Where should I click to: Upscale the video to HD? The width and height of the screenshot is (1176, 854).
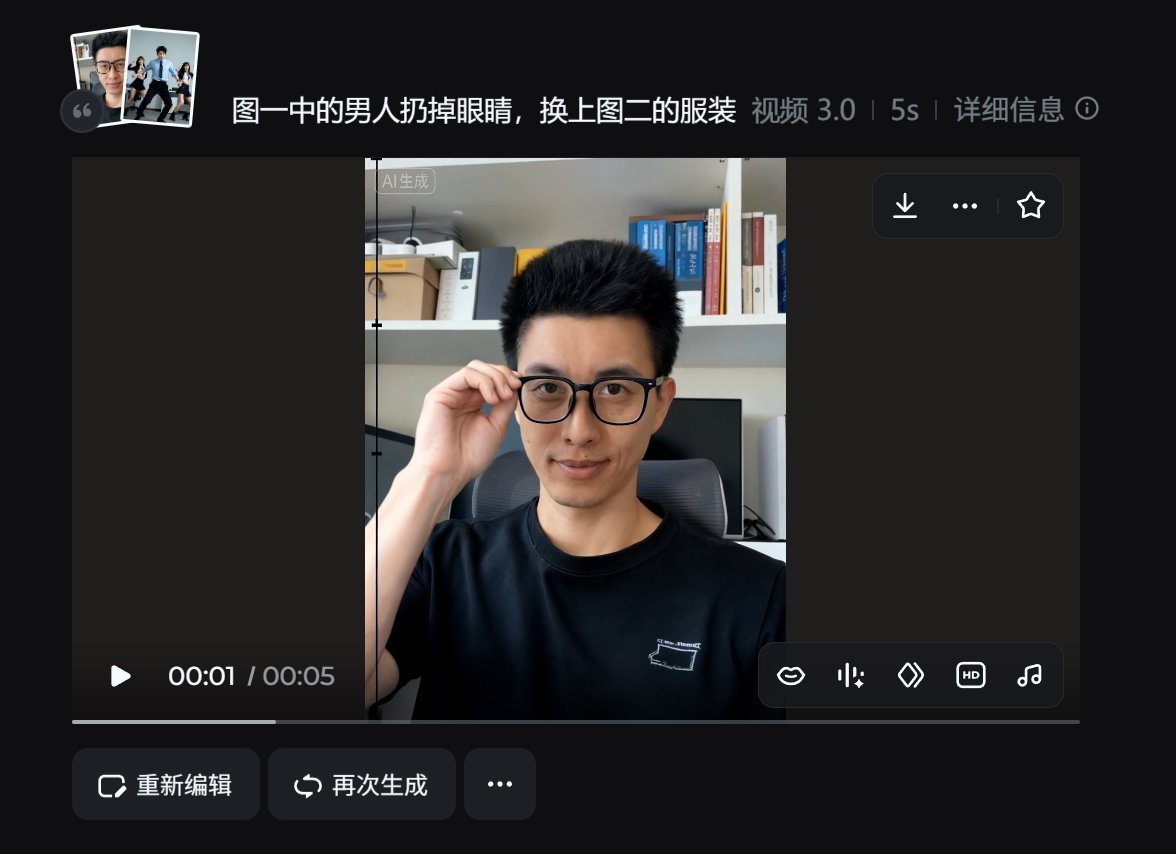(970, 676)
